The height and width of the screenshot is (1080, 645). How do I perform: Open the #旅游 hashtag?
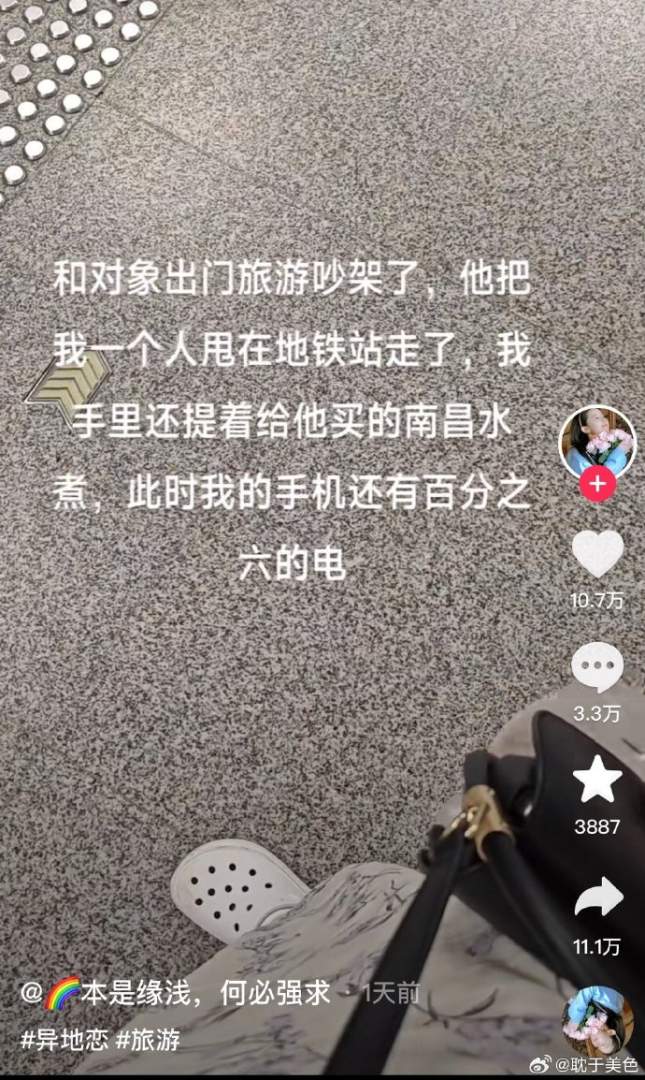[x=148, y=1039]
